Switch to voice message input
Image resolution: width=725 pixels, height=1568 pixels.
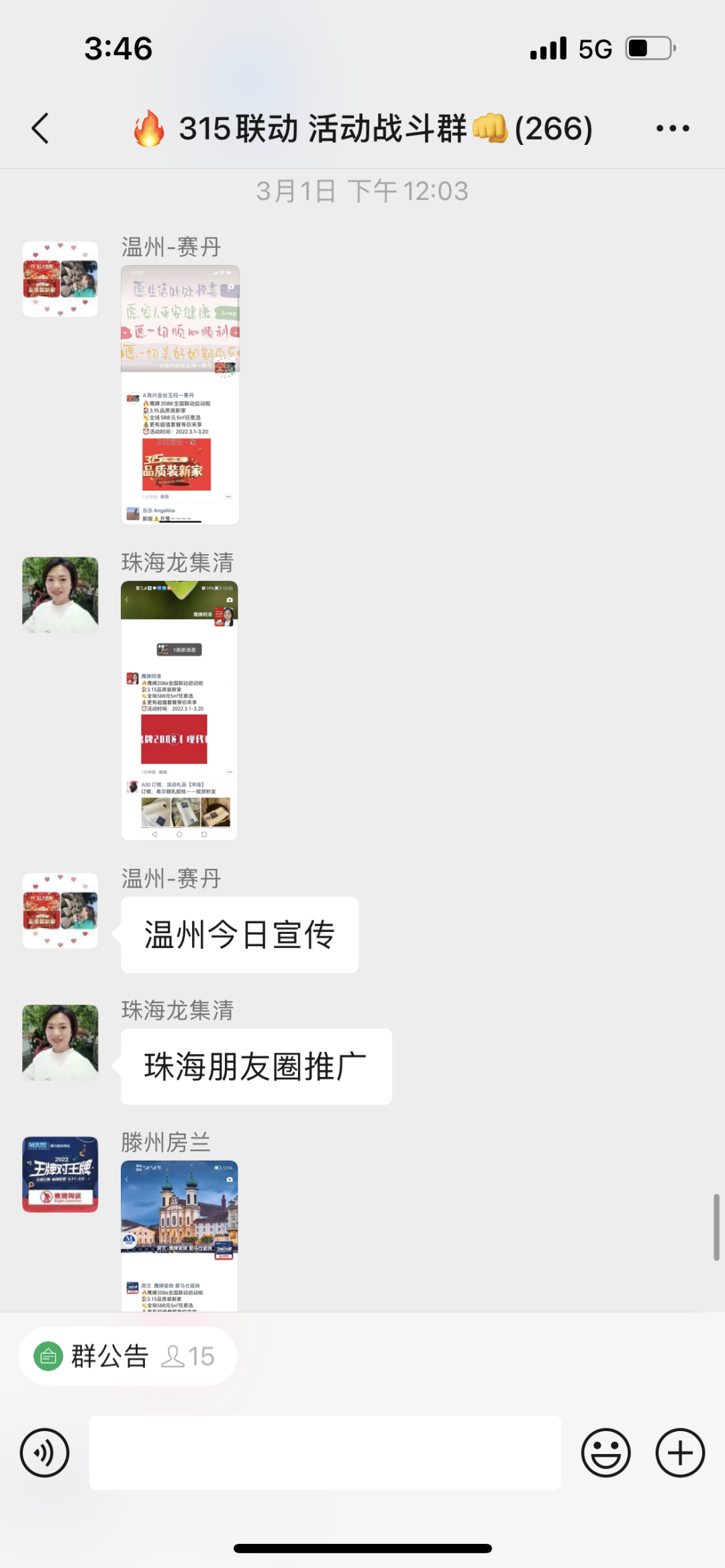pos(44,1453)
